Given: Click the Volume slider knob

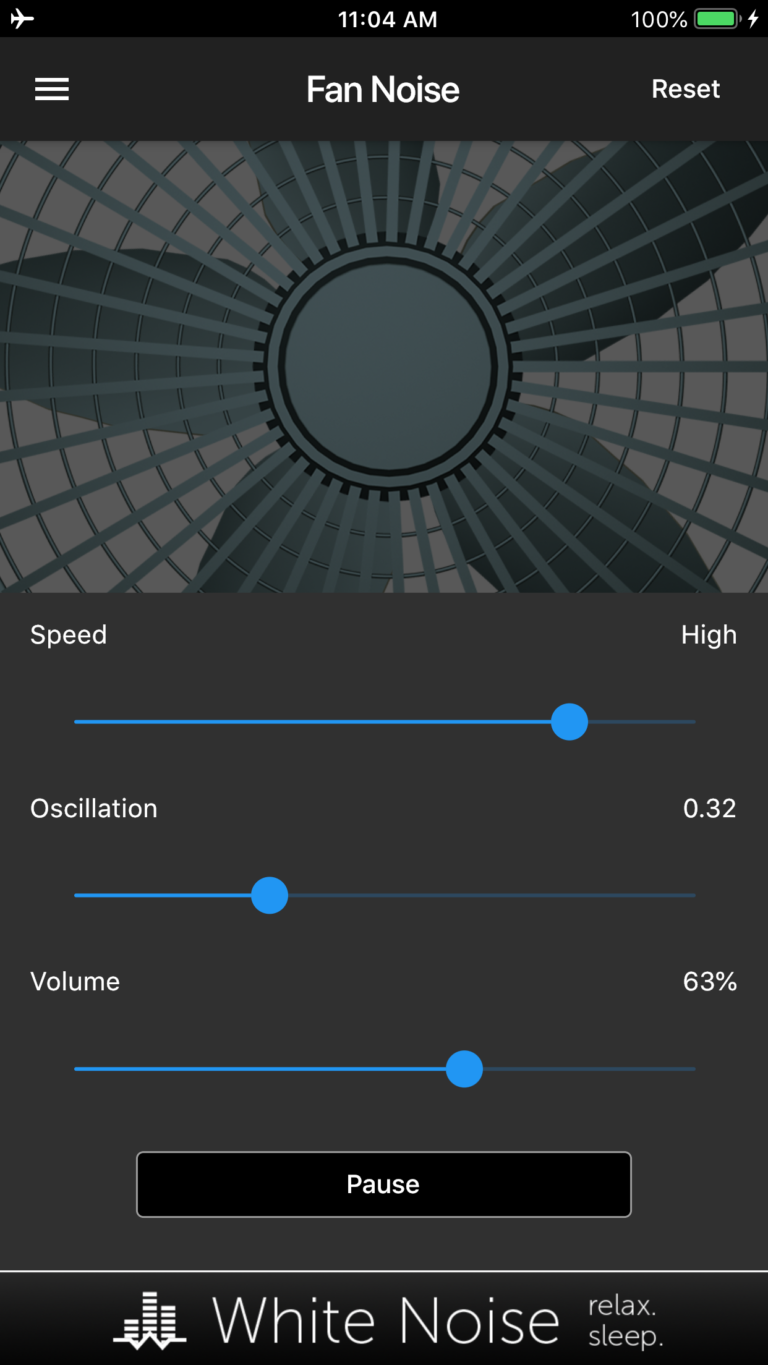Looking at the screenshot, I should (x=464, y=1069).
